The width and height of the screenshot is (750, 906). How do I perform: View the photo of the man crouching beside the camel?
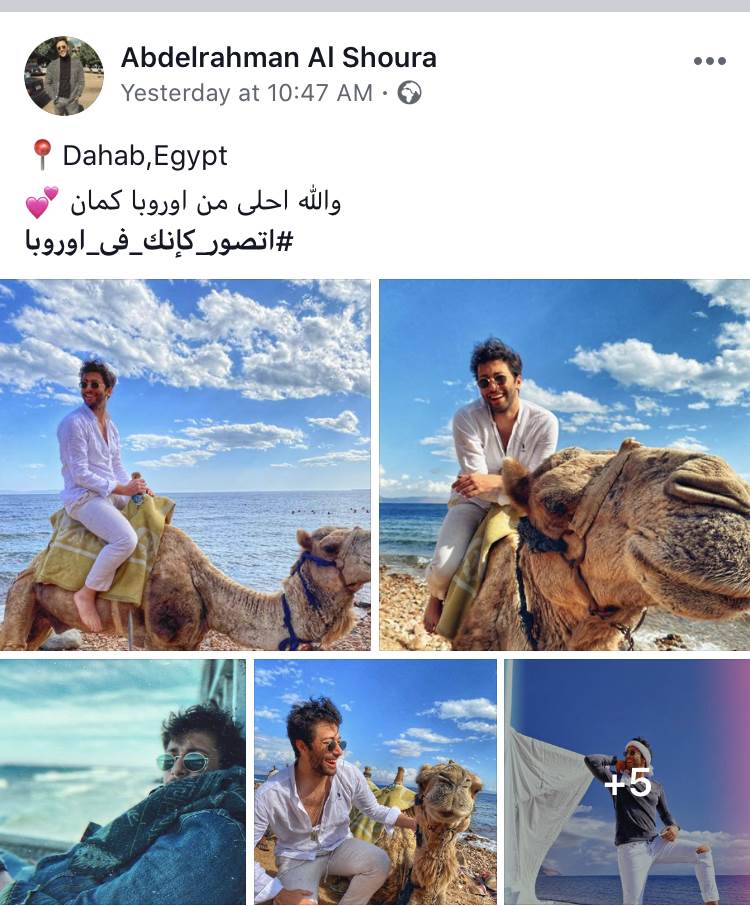pyautogui.click(x=375, y=782)
